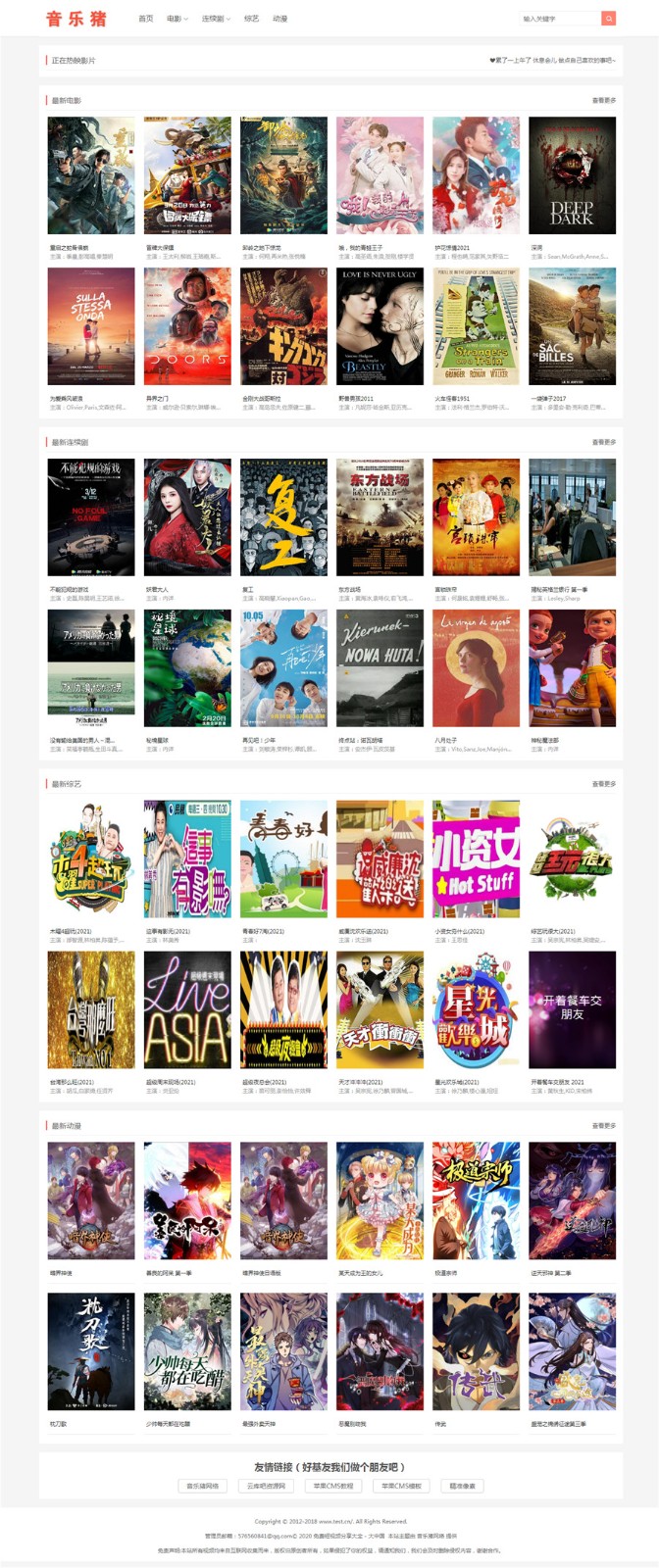Open the Deep Dark 深海 movie poster
The width and height of the screenshot is (659, 1568).
[573, 176]
